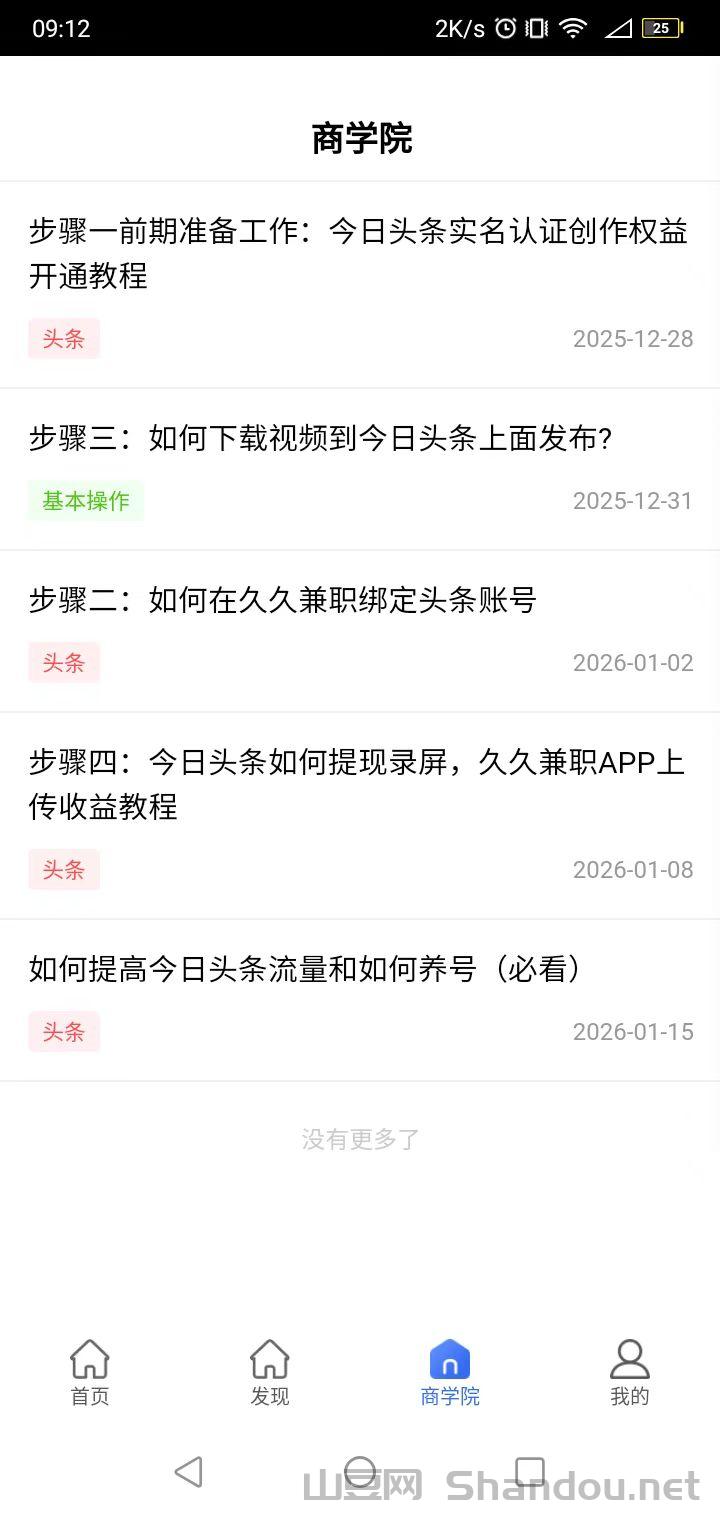Open 步骤三 如何下载视频到今日头条上面发布 article

[320, 439]
